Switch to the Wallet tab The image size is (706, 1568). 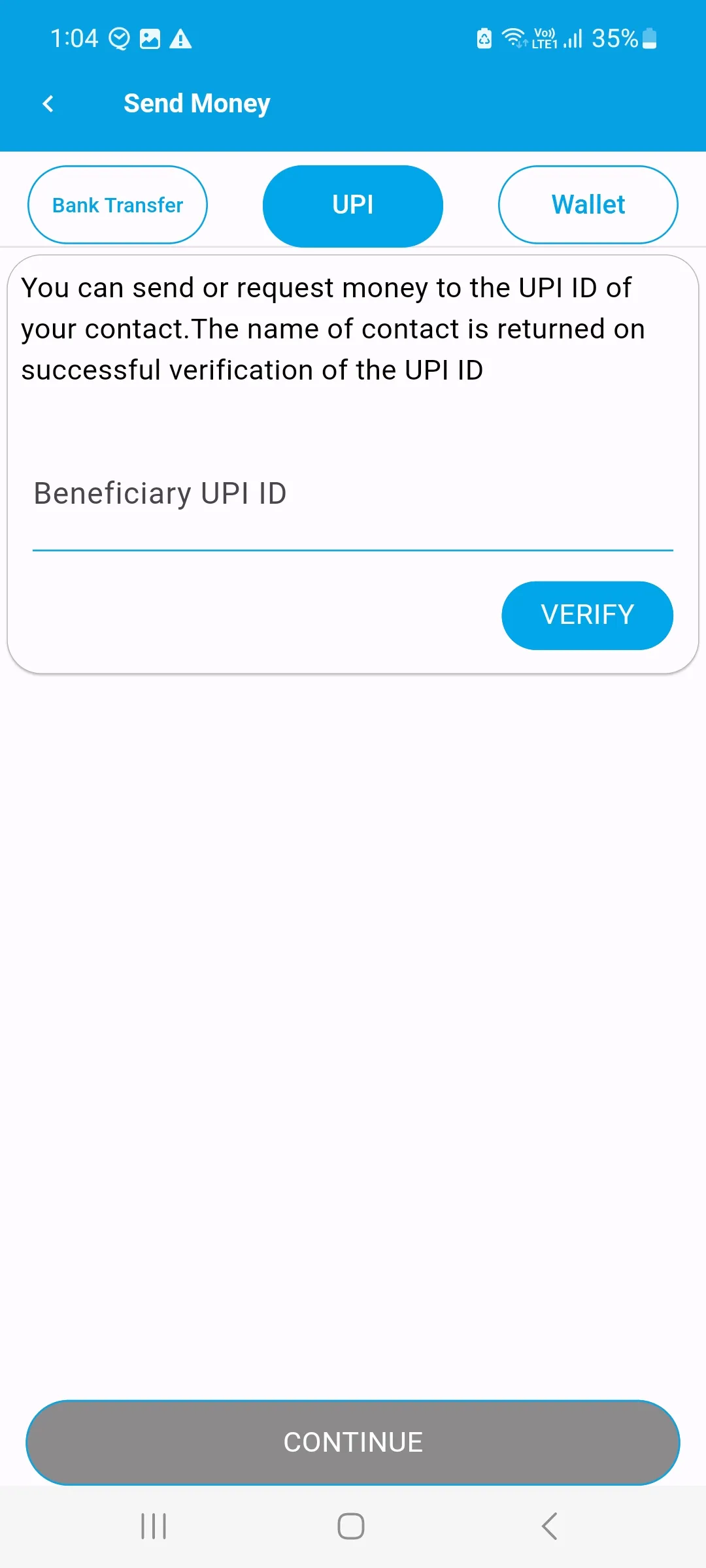pos(587,204)
